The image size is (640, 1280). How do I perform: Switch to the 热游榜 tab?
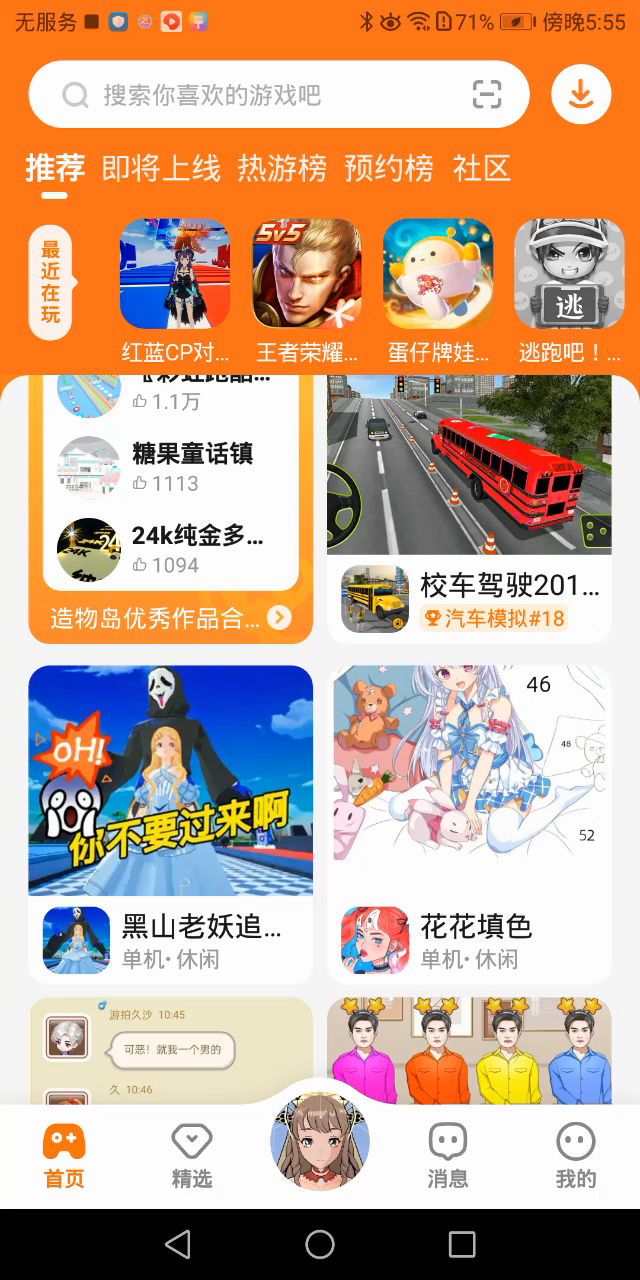[x=282, y=168]
